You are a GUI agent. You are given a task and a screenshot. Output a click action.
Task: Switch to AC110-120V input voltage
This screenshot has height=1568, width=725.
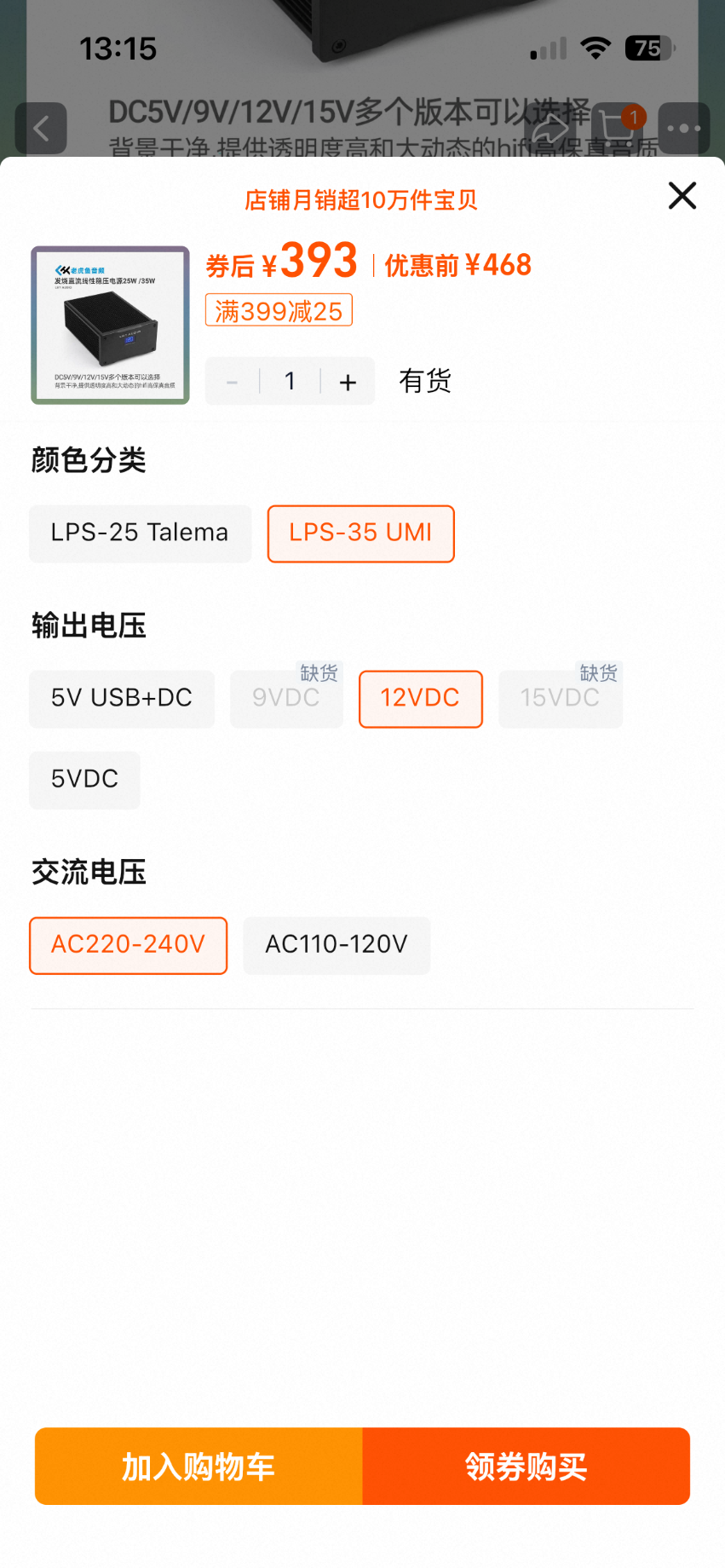(337, 945)
